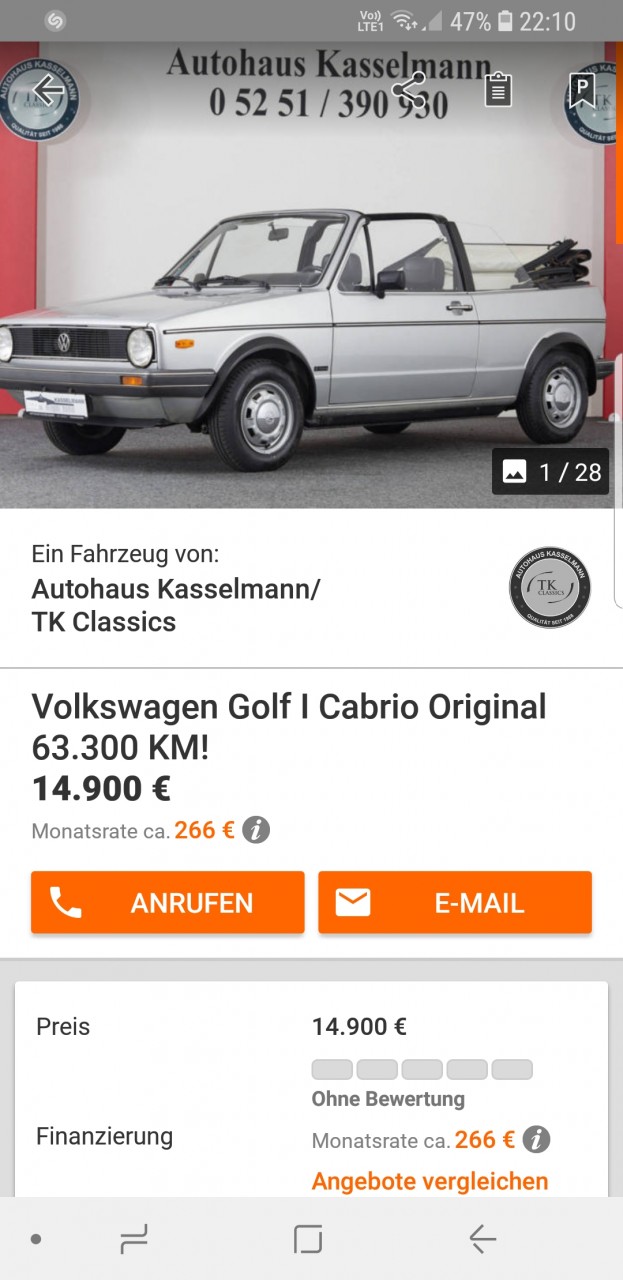Send the dealer an e-mail

[455, 903]
